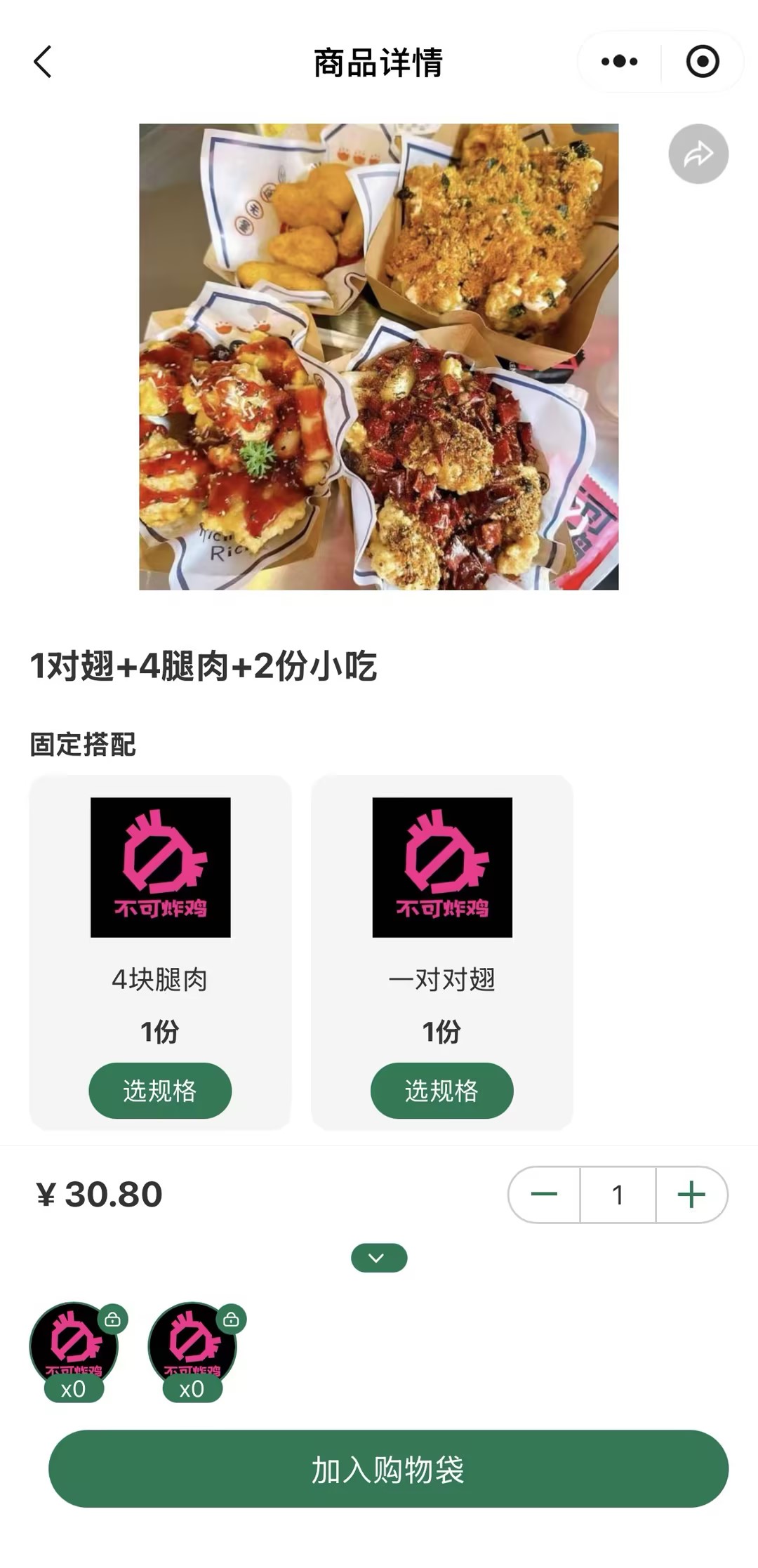758x1568 pixels.
Task: Tap 选规格 for 4块腿肉
Action: [160, 1090]
